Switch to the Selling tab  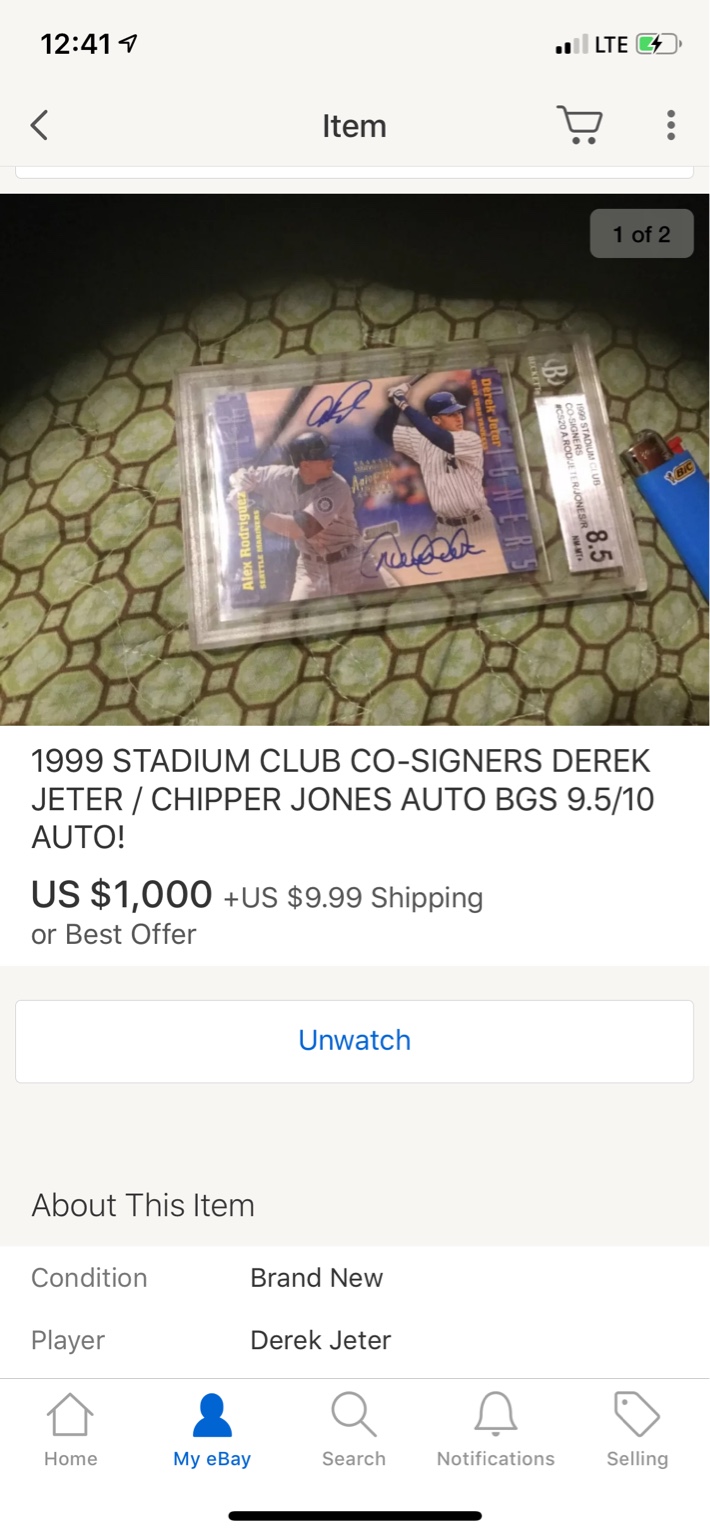click(637, 1431)
